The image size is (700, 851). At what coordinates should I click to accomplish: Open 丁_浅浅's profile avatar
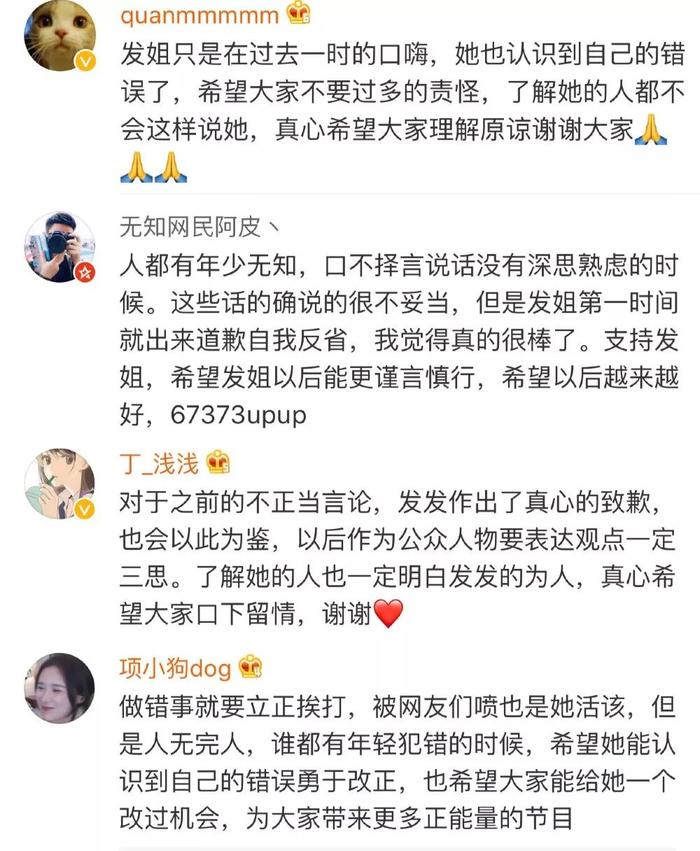pos(59,484)
